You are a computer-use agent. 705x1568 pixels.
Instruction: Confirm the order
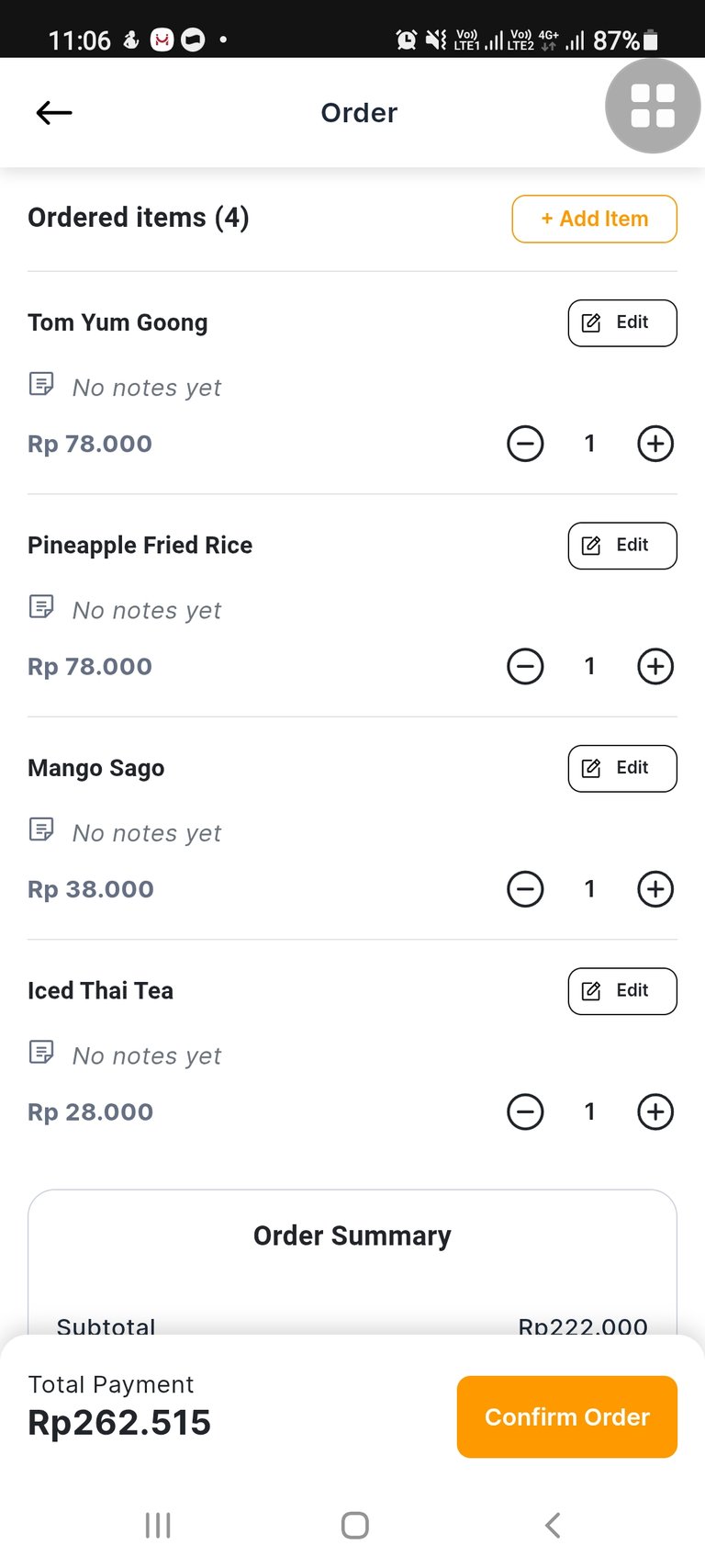coord(567,1416)
